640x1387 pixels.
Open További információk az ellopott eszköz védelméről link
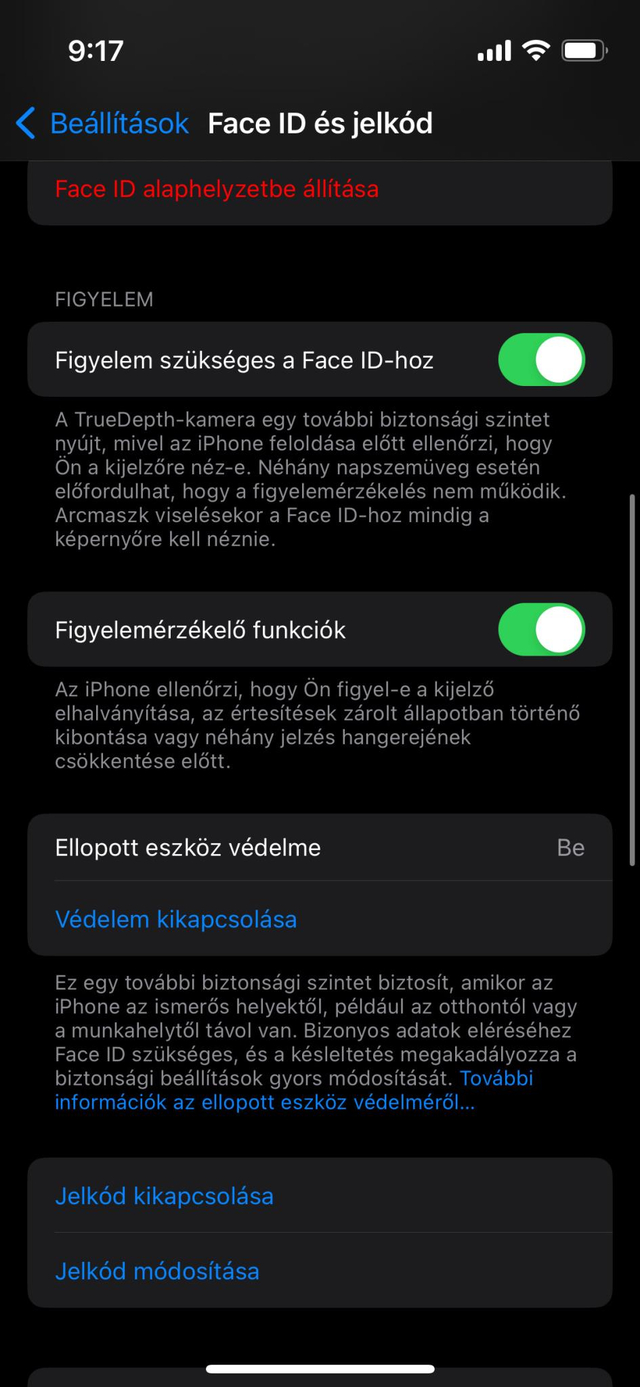[x=294, y=1091]
